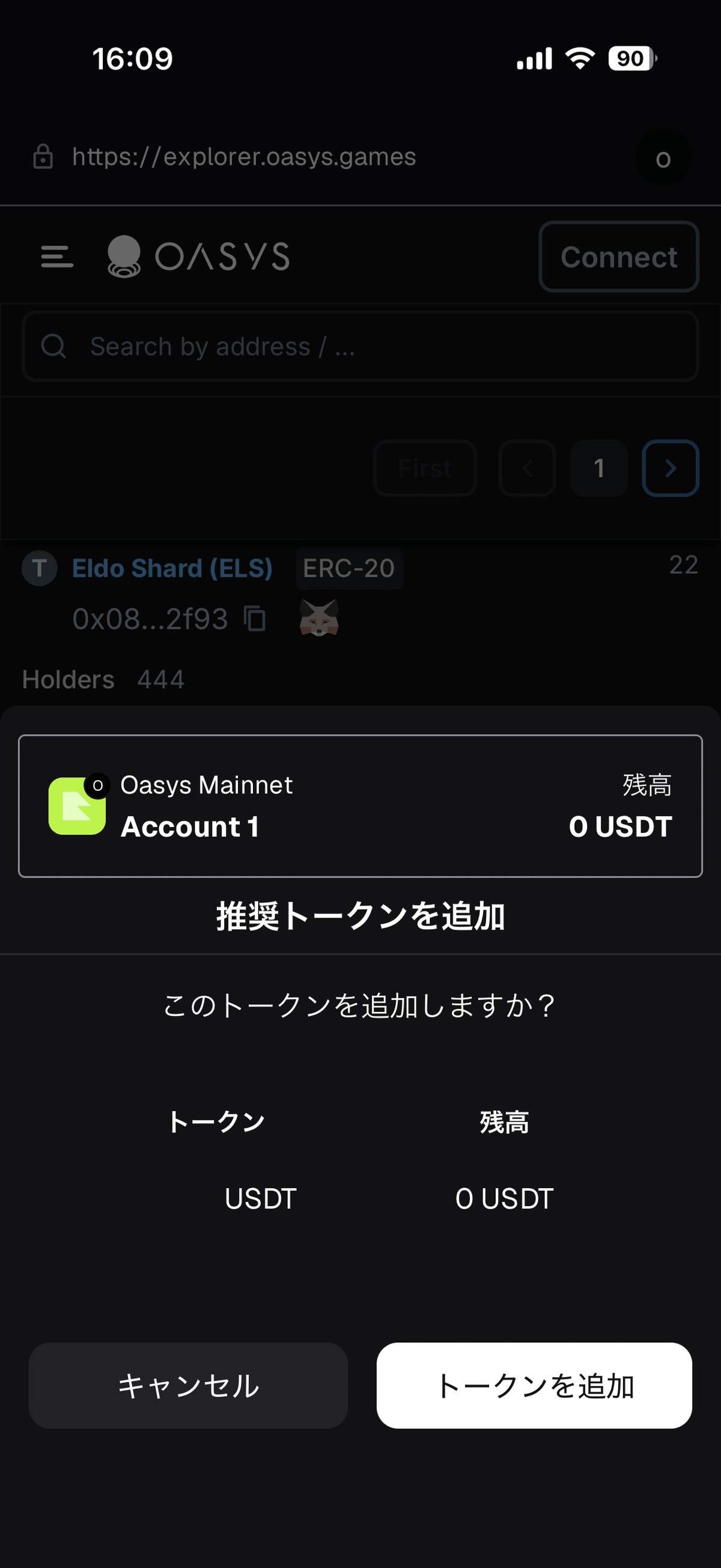Open the Eldo Shard (ELS) token page
This screenshot has width=721, height=1568.
tap(172, 568)
